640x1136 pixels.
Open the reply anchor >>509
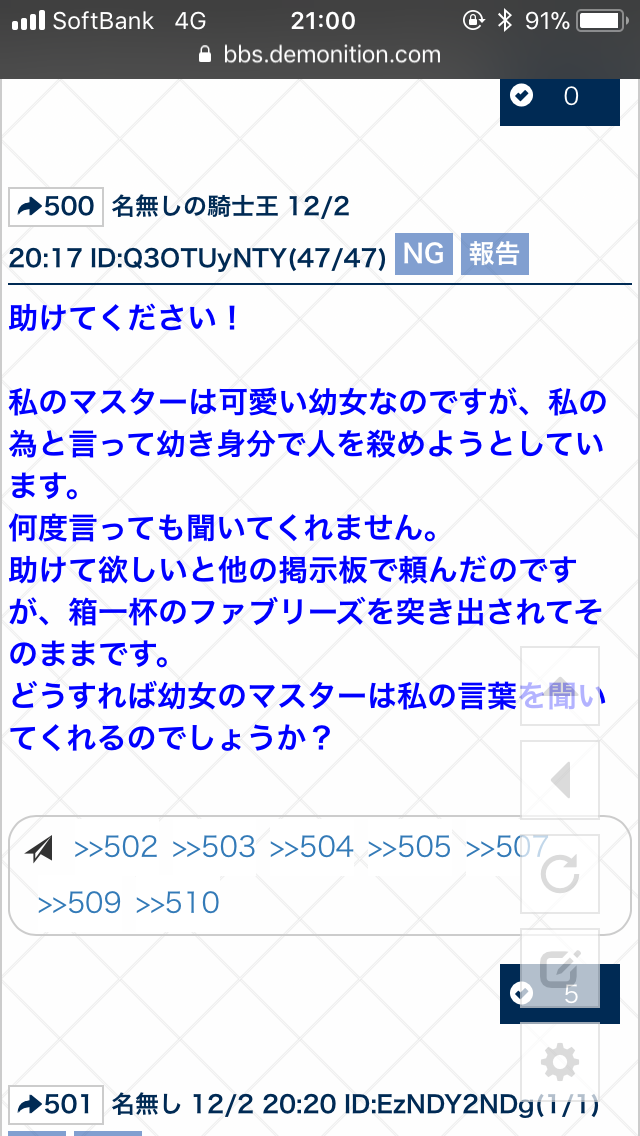[79, 903]
